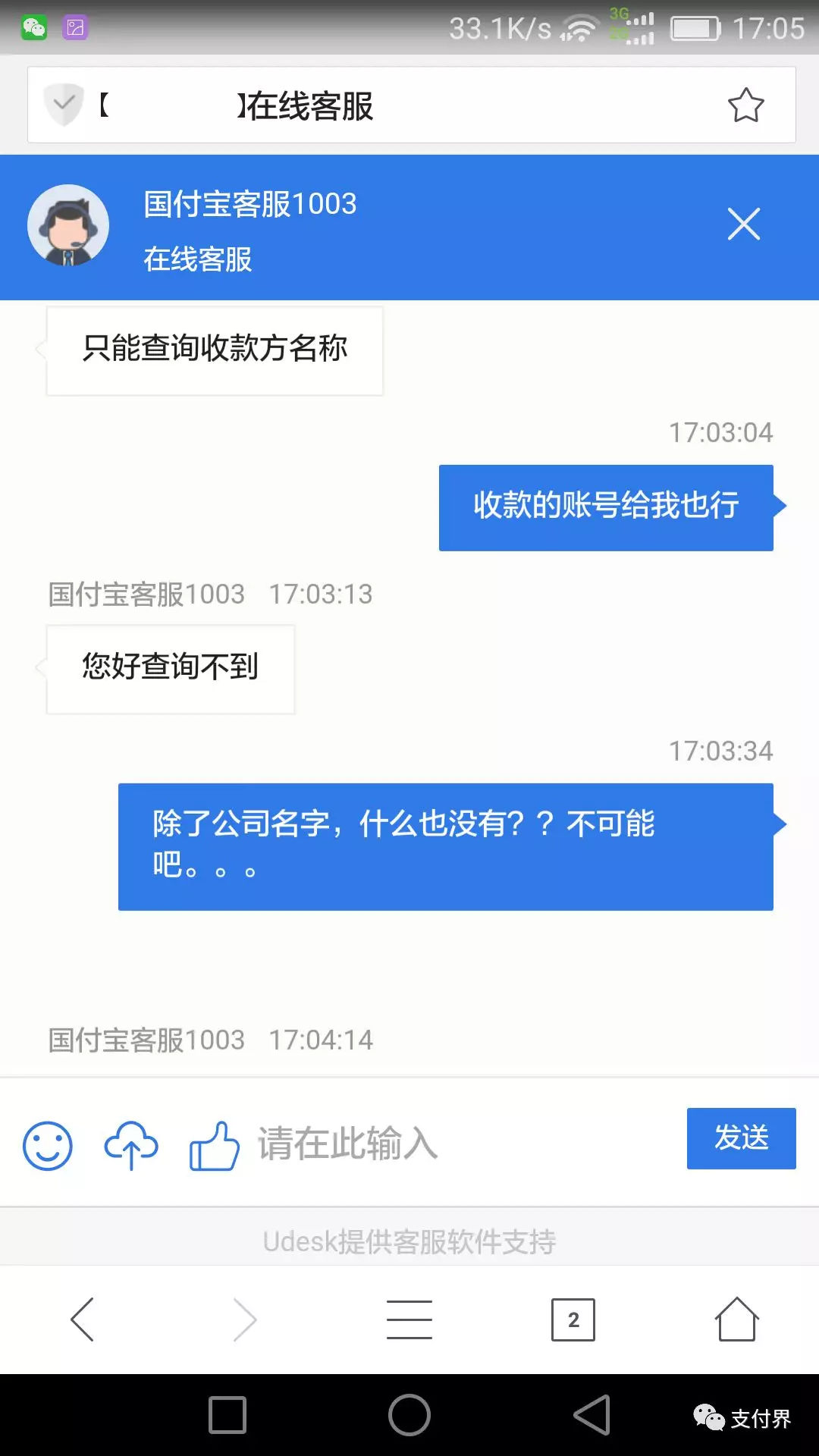This screenshot has height=1456, width=819.
Task: Close the 国付宝客服1003 chat session
Action: click(x=743, y=224)
